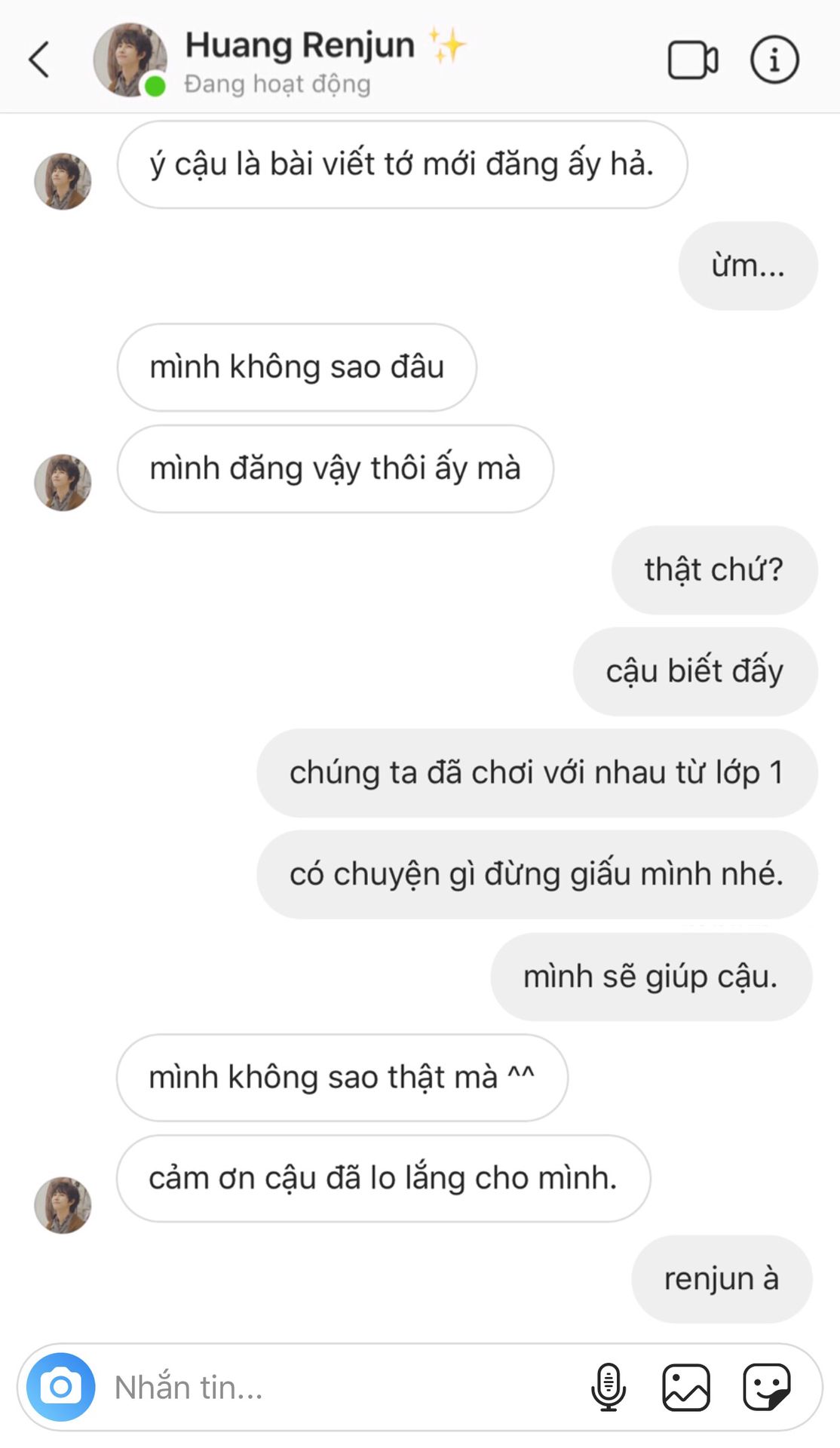
Task: Open the camera to send a photo
Action: 61,1386
